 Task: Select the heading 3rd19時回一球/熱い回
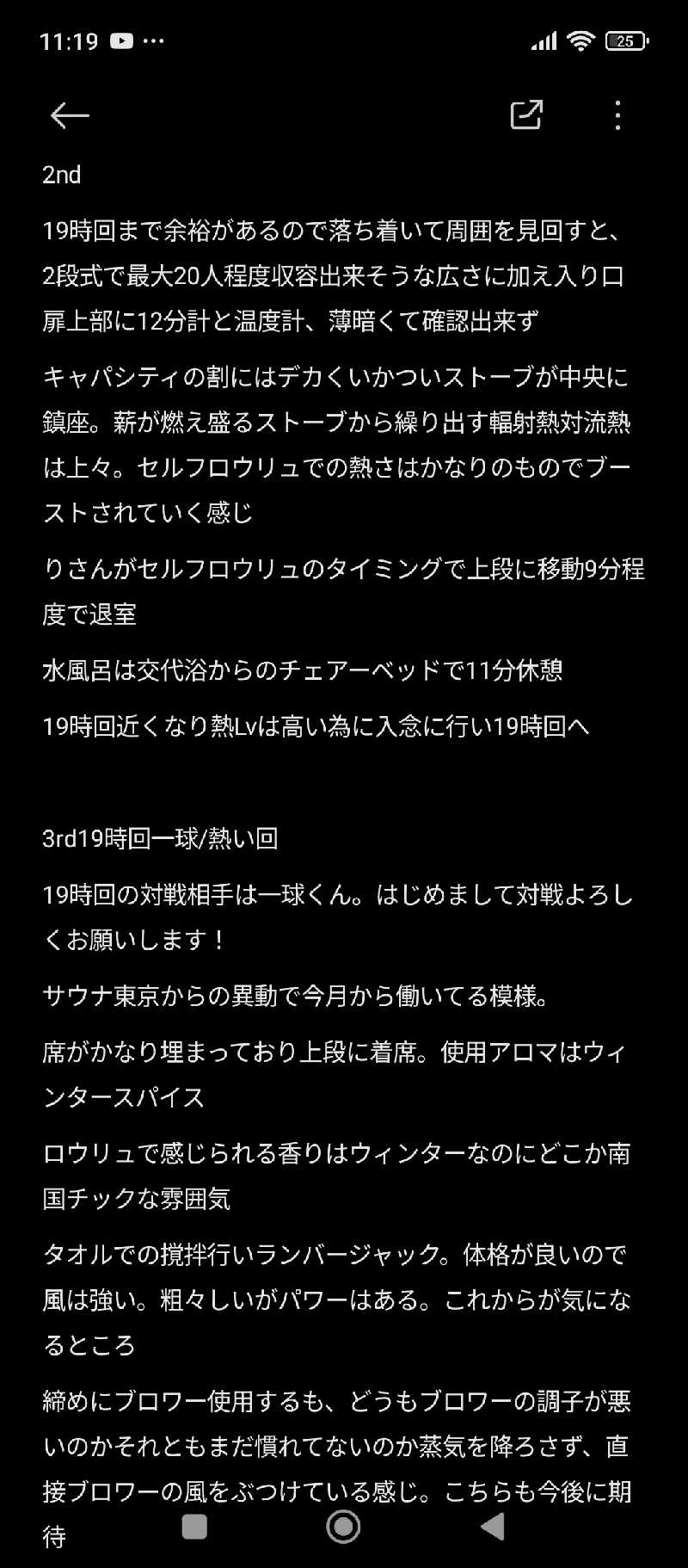pos(160,839)
